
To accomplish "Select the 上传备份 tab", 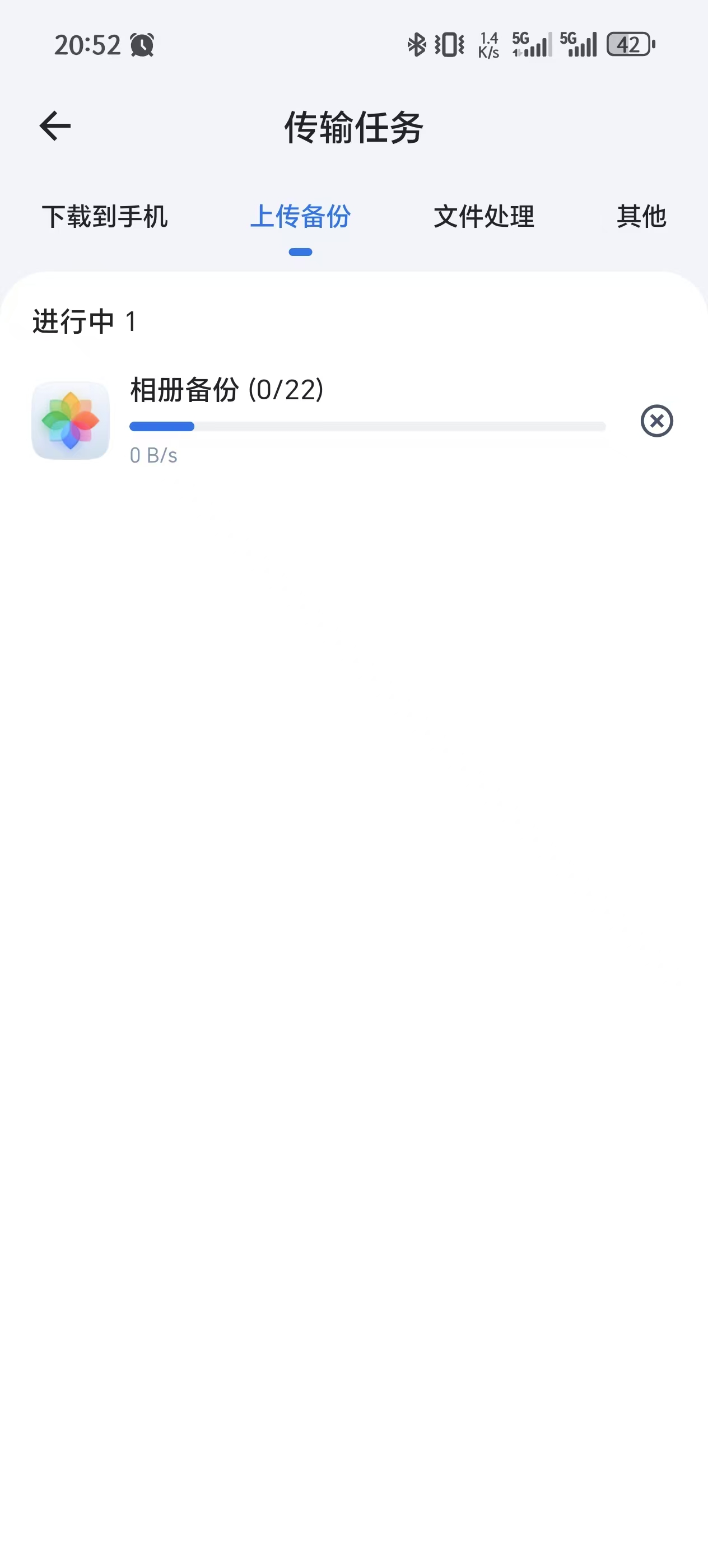I will (300, 217).
